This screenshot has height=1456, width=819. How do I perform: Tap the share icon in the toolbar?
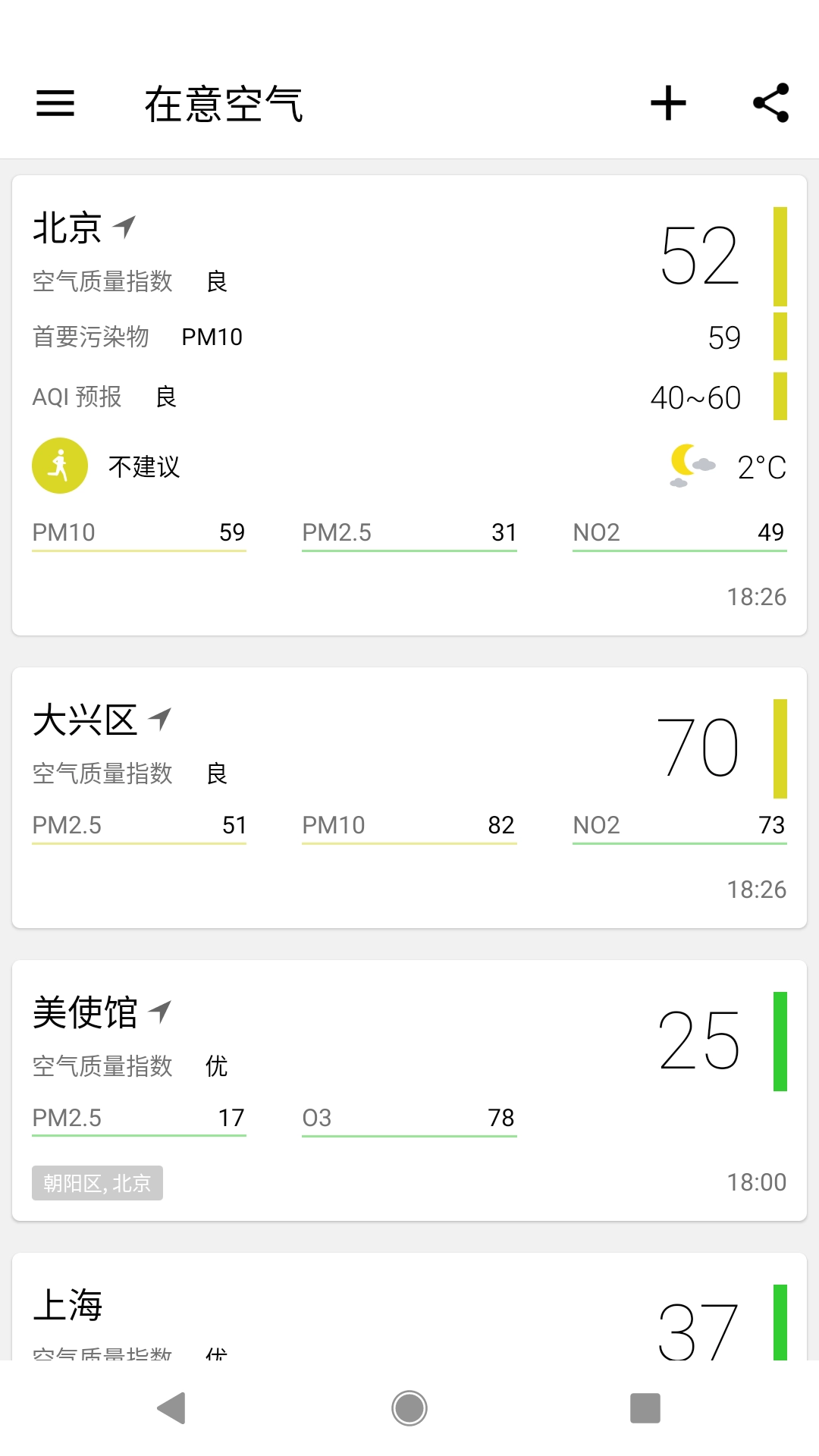click(769, 104)
